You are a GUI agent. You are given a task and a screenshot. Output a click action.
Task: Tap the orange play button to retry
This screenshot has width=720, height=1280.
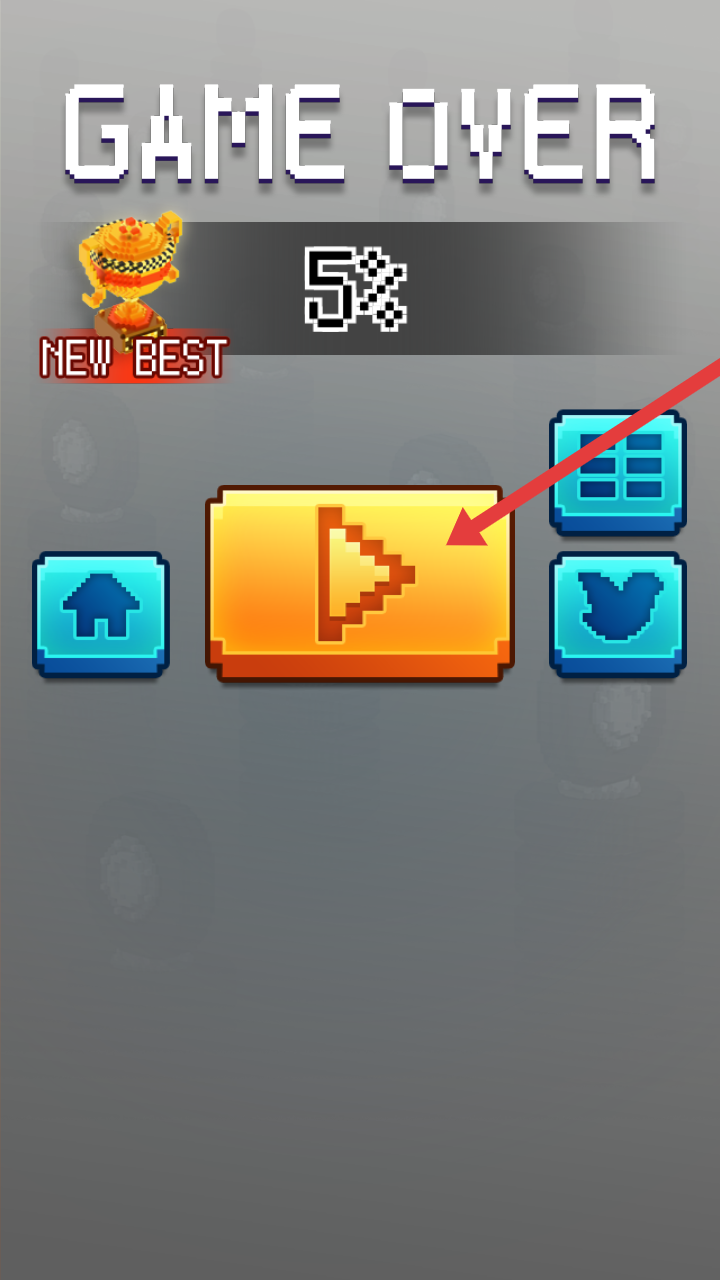click(360, 582)
